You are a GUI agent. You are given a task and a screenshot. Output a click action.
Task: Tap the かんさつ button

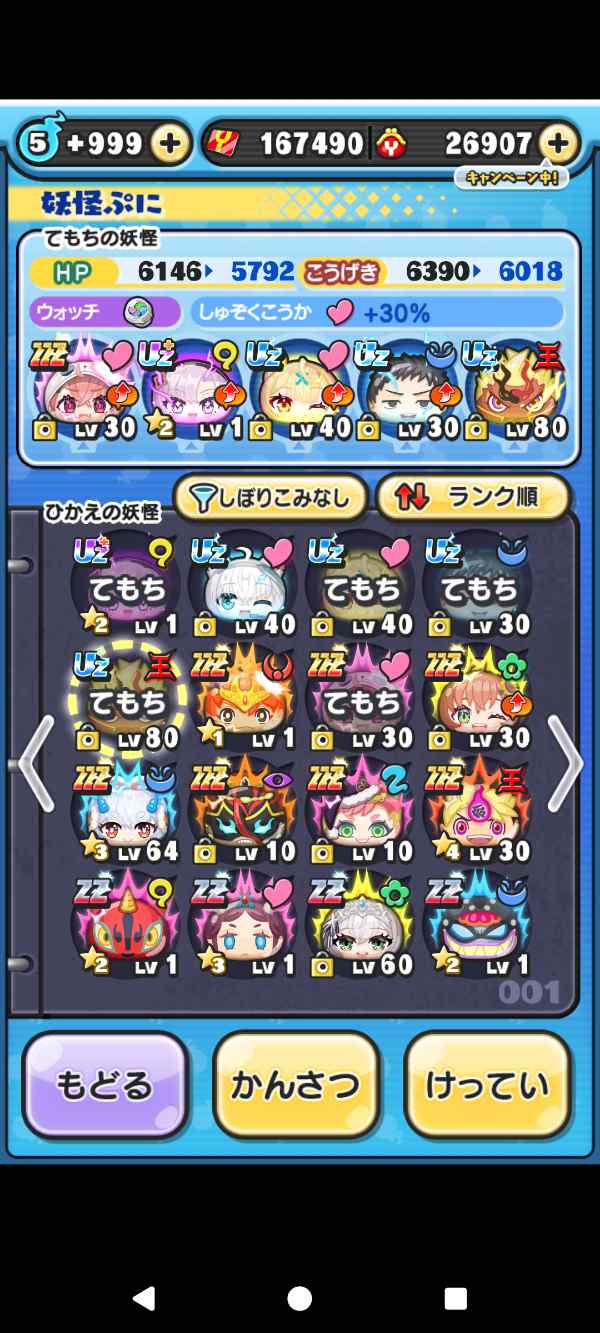296,1085
